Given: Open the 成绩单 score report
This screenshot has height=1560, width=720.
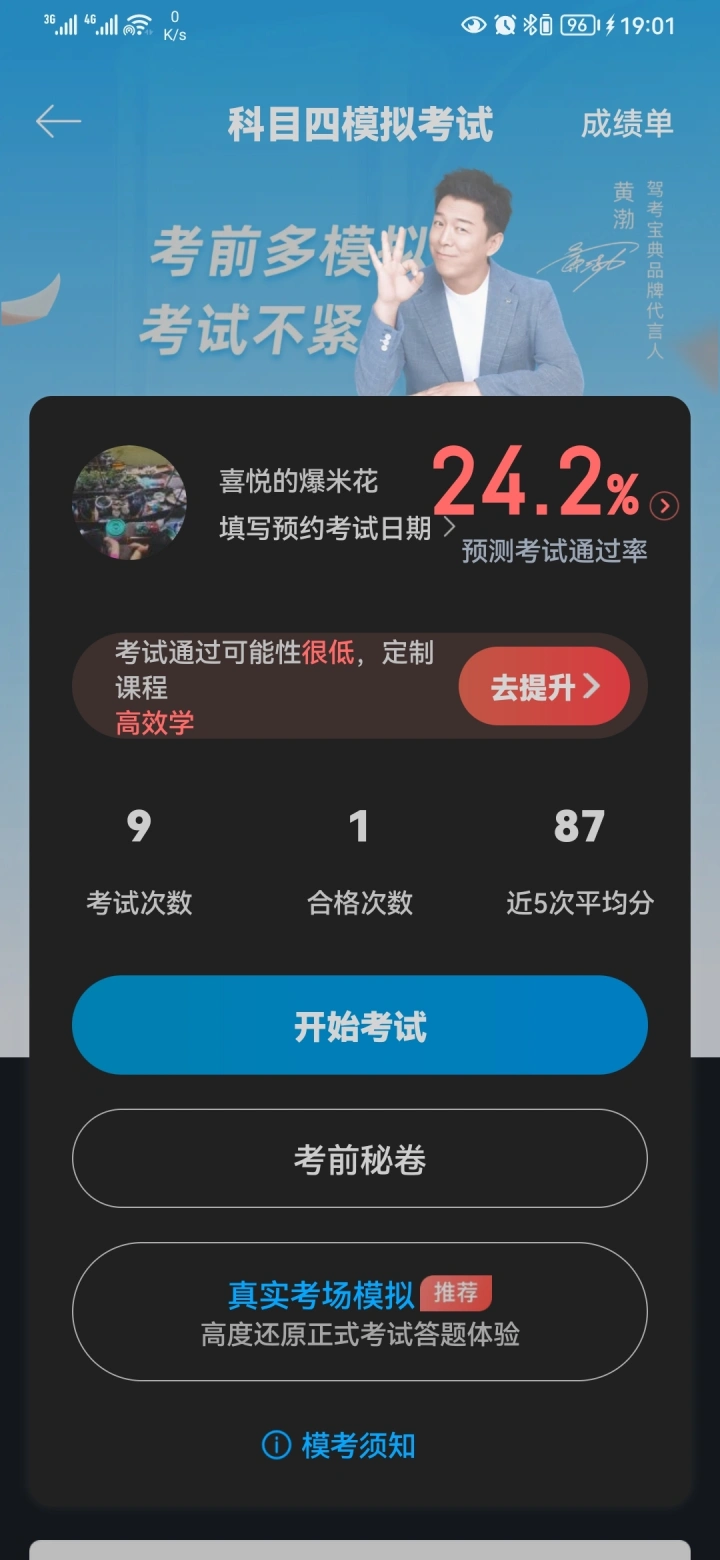Looking at the screenshot, I should click(627, 124).
